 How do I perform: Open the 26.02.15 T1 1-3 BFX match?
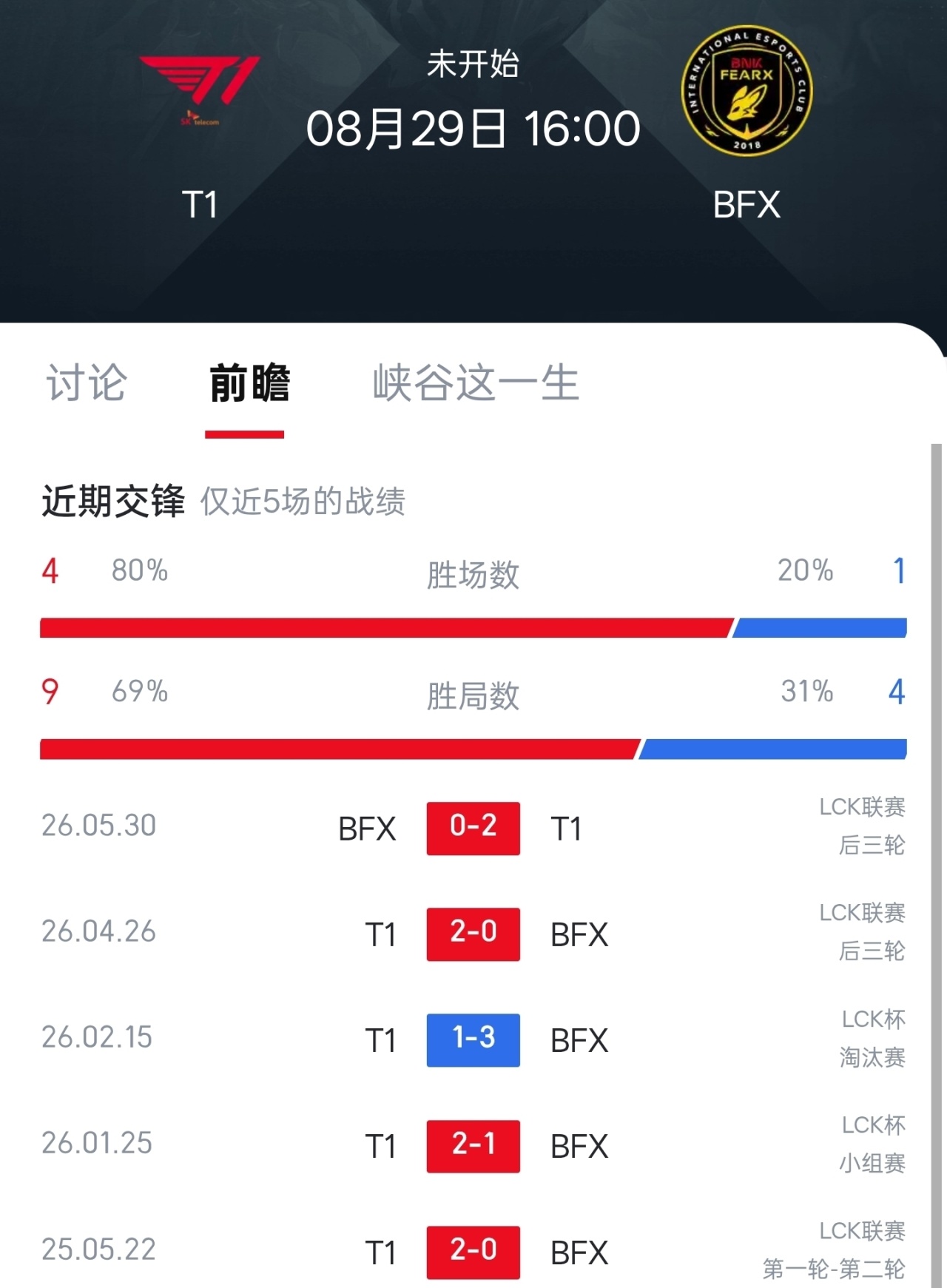tap(473, 1039)
